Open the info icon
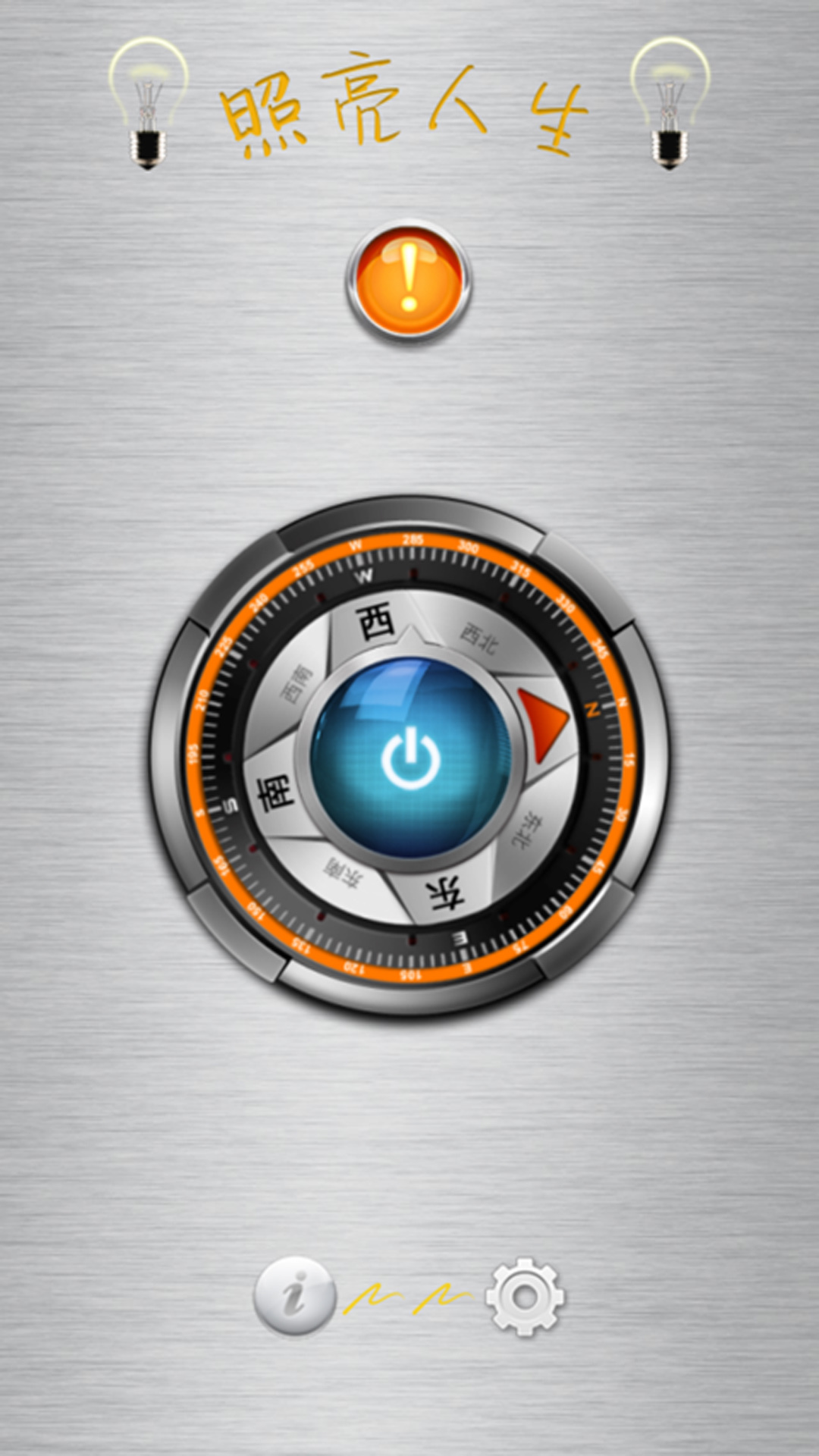 coord(294,1296)
